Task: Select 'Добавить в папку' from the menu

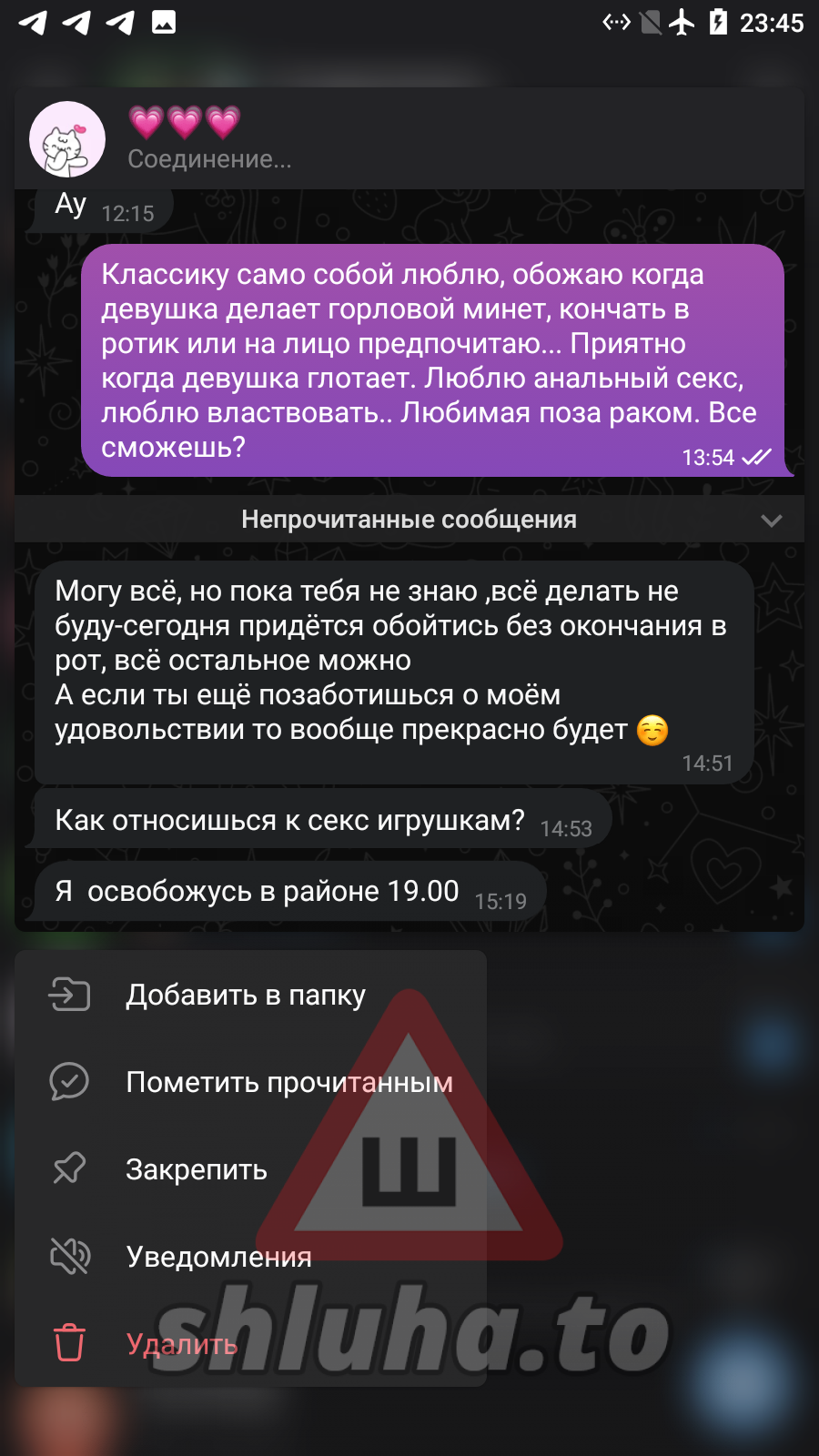Action: [x=246, y=995]
